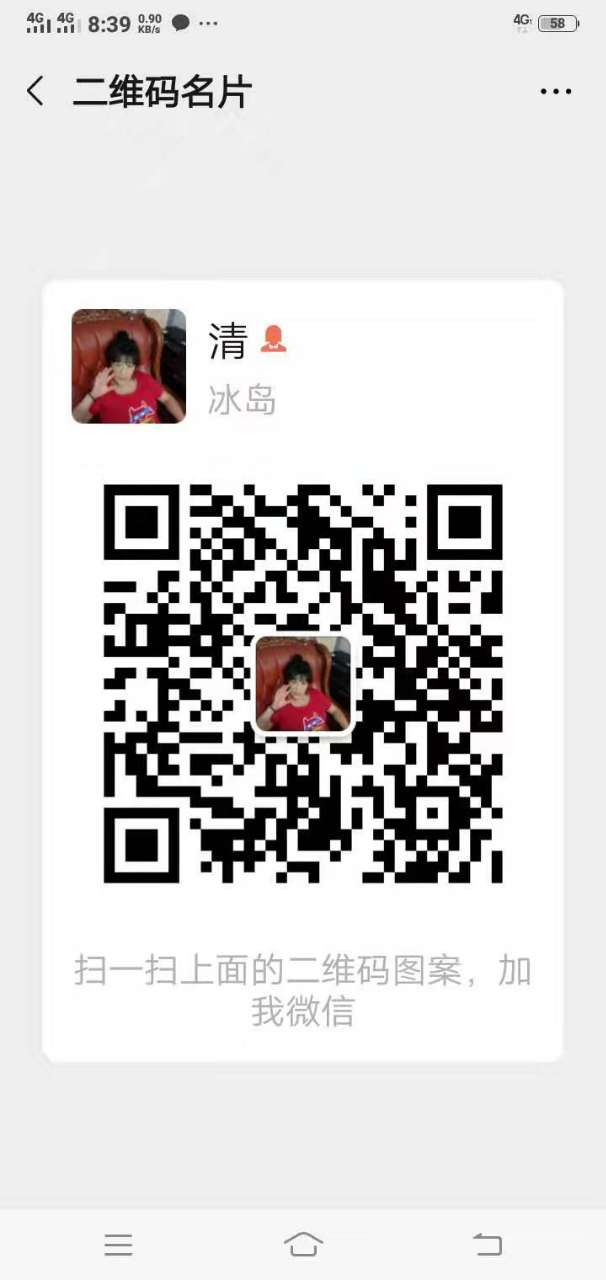This screenshot has width=606, height=1280.
Task: Go back from the QR code card page
Action: coord(36,92)
